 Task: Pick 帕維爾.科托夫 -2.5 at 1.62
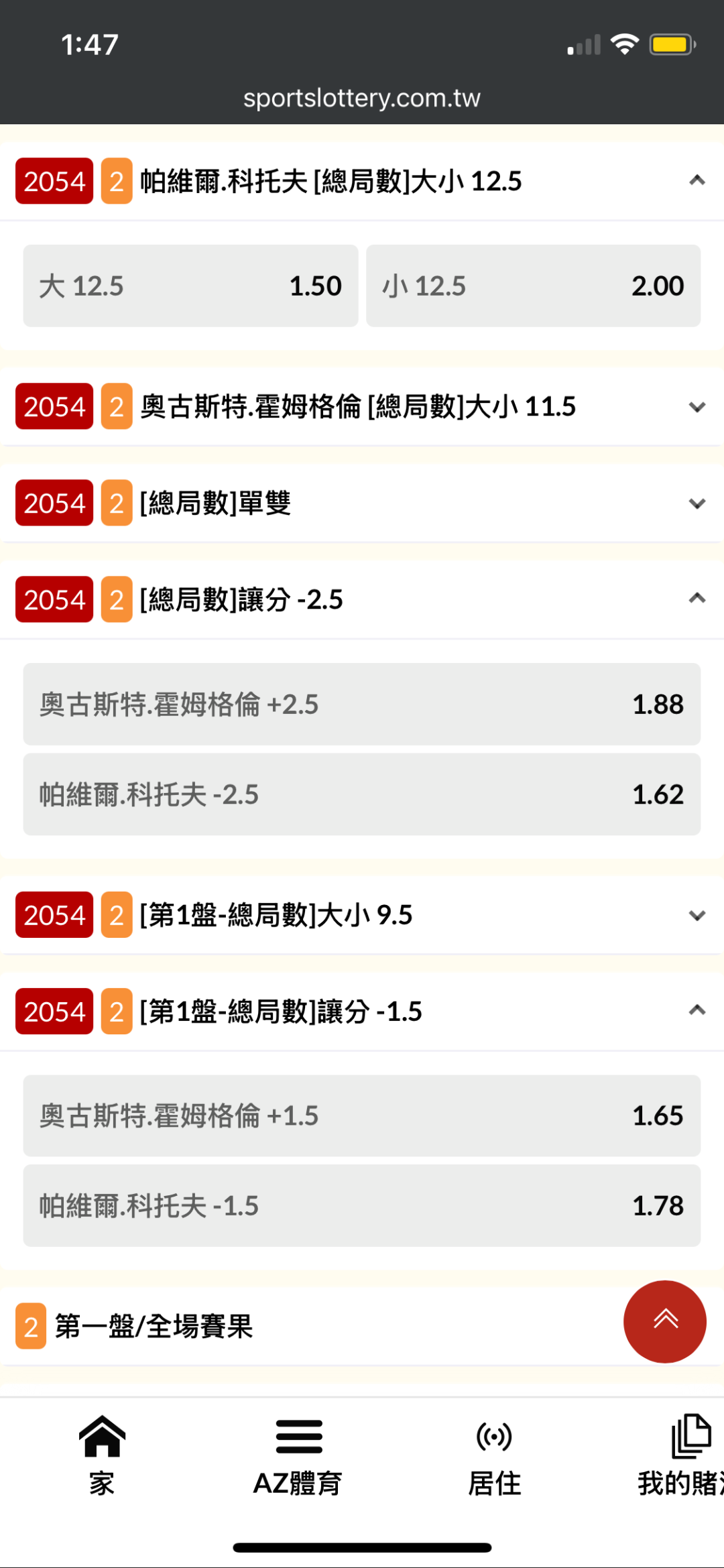pos(362,794)
